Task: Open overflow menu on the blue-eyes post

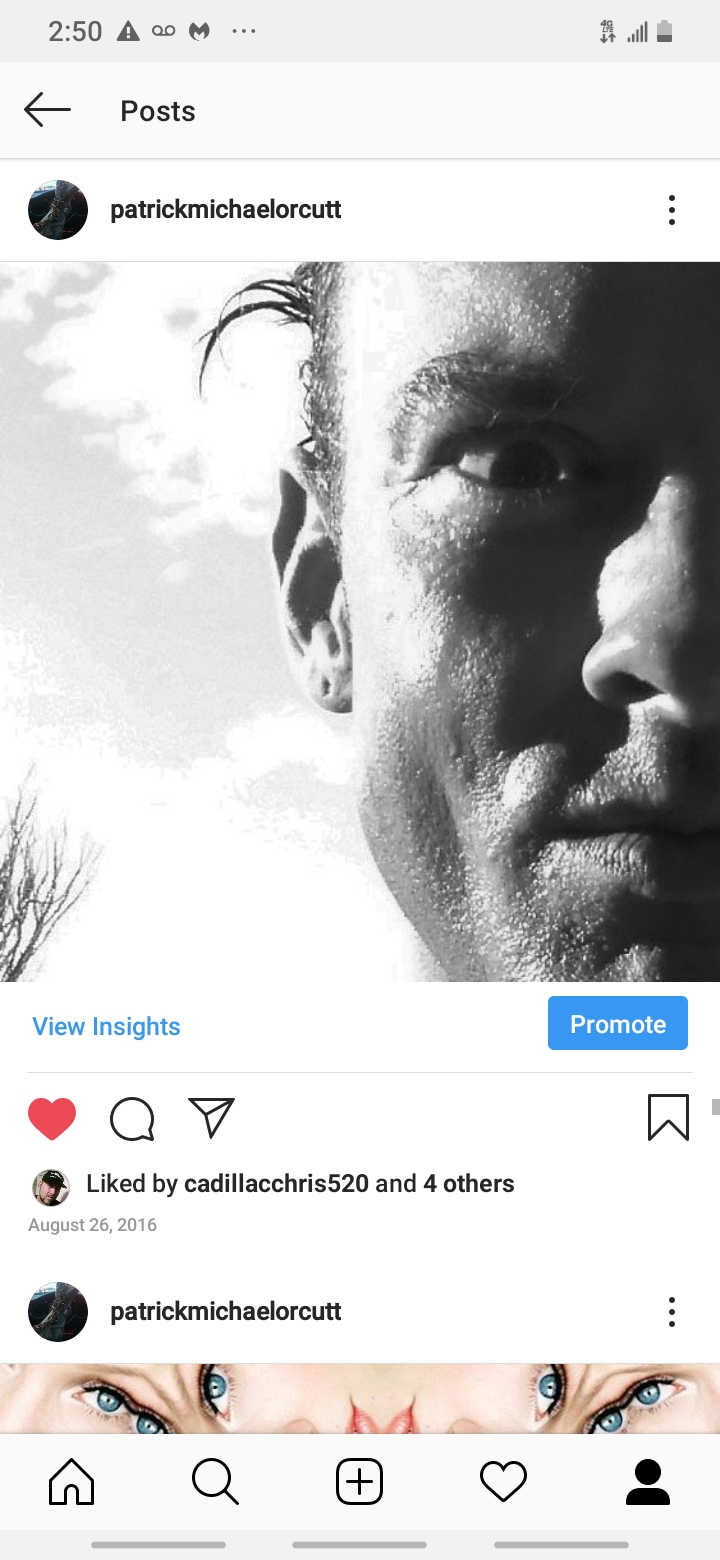Action: [671, 1312]
